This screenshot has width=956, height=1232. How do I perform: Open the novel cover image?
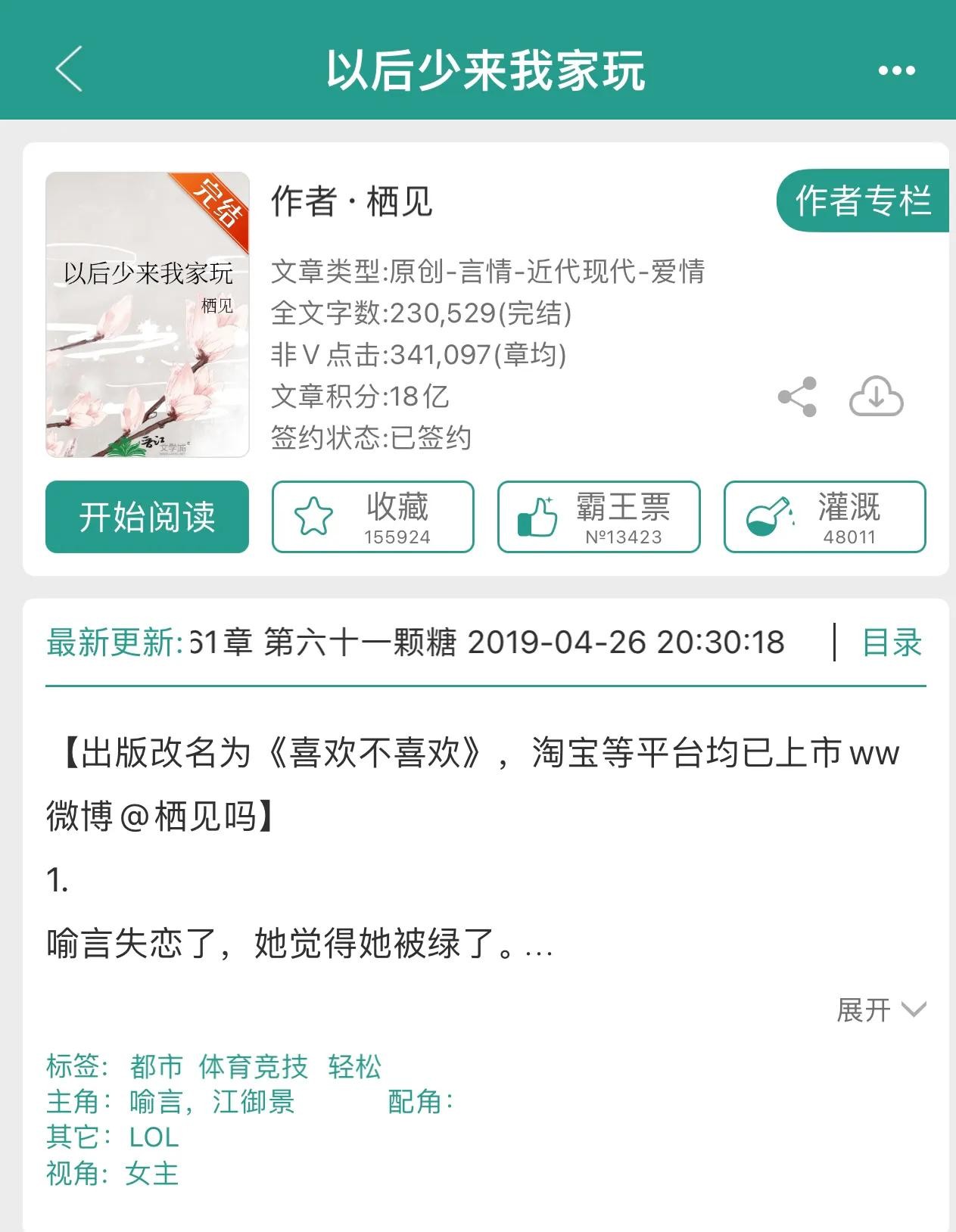coord(147,315)
